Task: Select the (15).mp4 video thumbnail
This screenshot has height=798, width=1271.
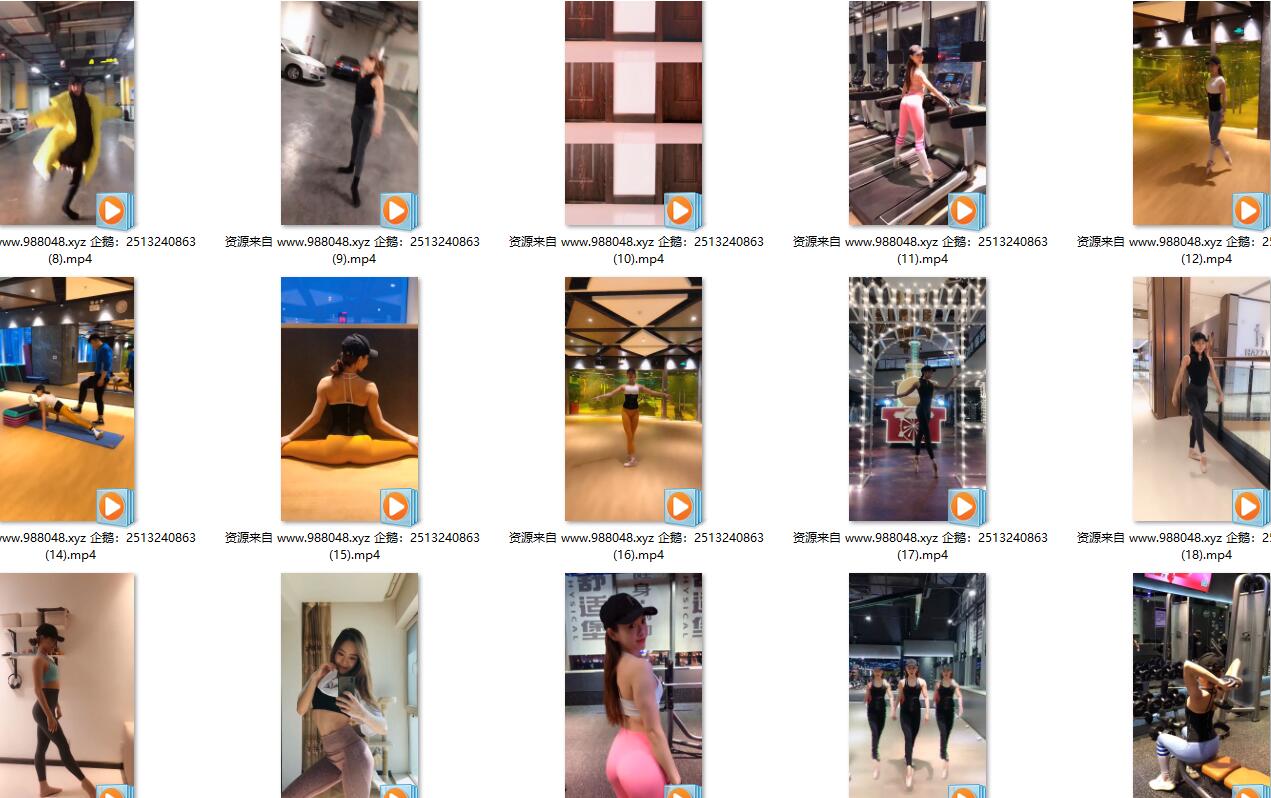Action: [349, 399]
